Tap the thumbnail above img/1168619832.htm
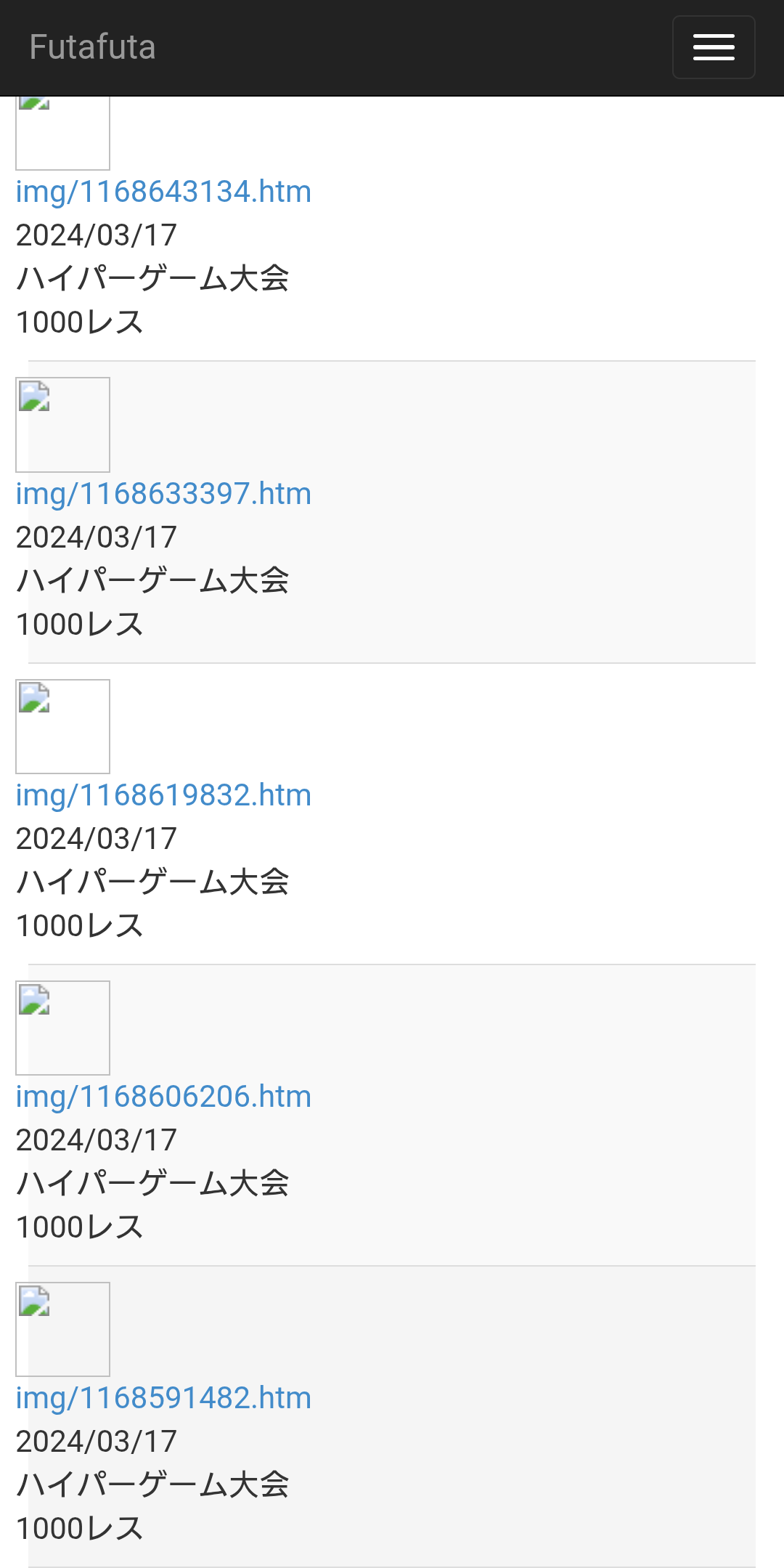Screen dimensions: 784x1568 click(63, 726)
